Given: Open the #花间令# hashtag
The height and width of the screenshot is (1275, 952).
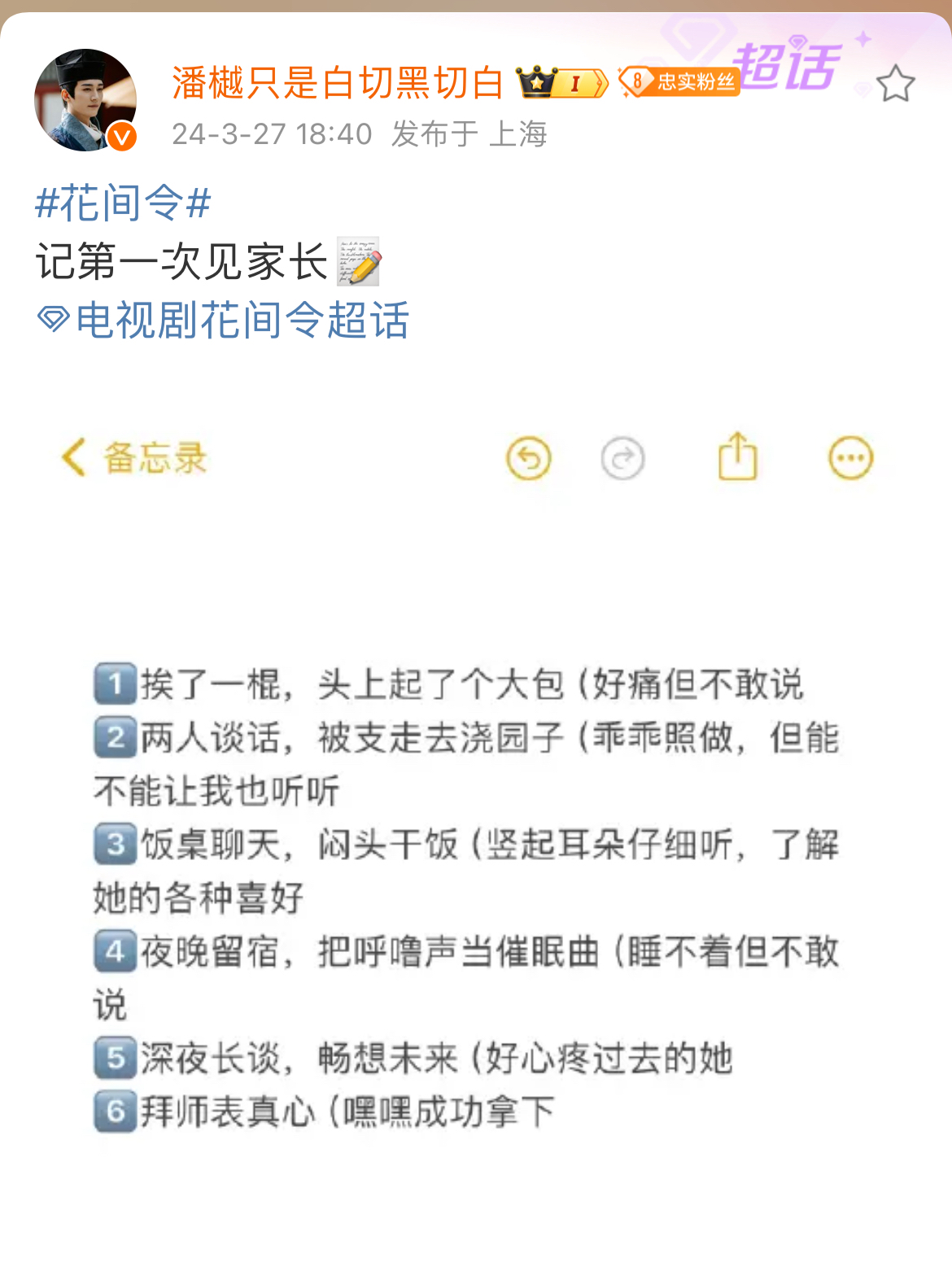Looking at the screenshot, I should (x=123, y=203).
